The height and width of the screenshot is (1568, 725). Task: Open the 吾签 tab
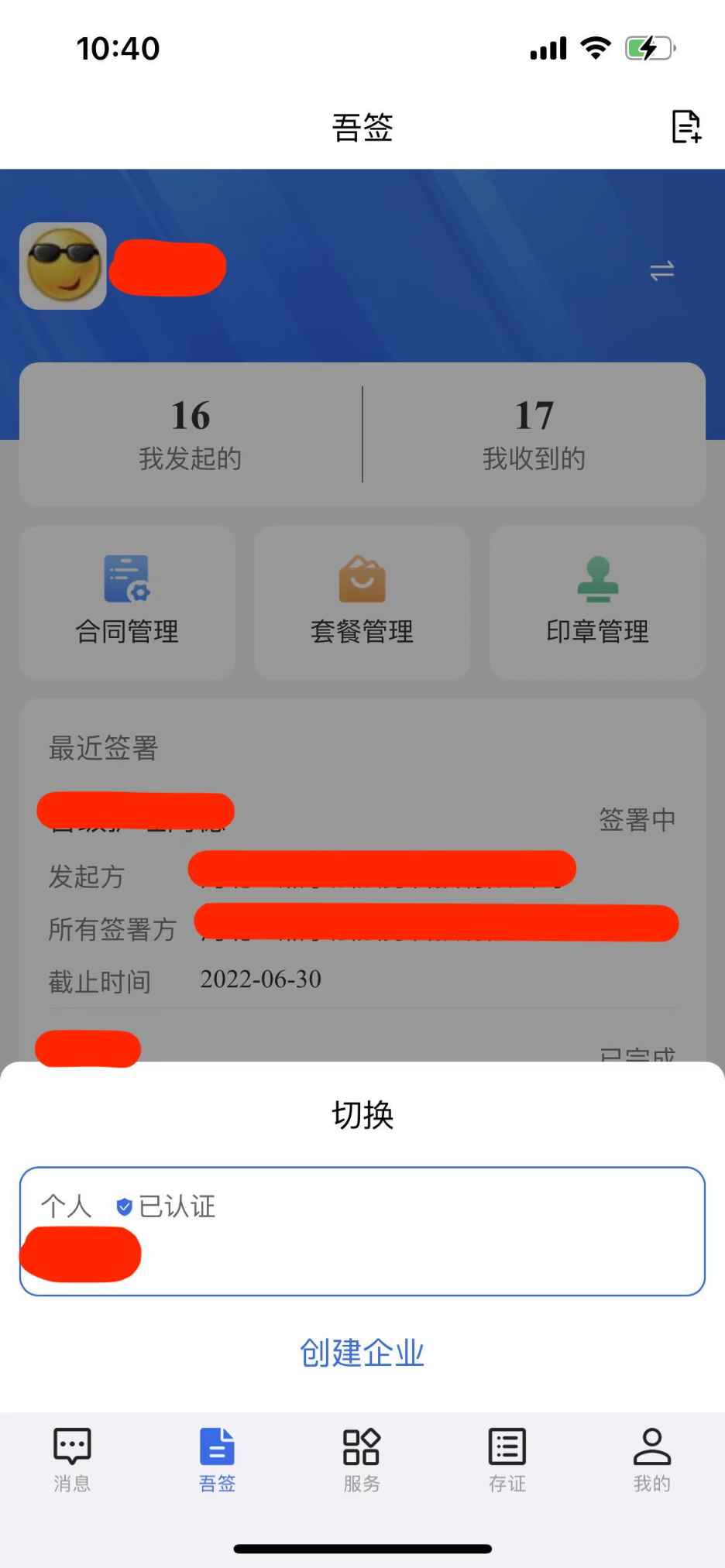coord(217,1460)
